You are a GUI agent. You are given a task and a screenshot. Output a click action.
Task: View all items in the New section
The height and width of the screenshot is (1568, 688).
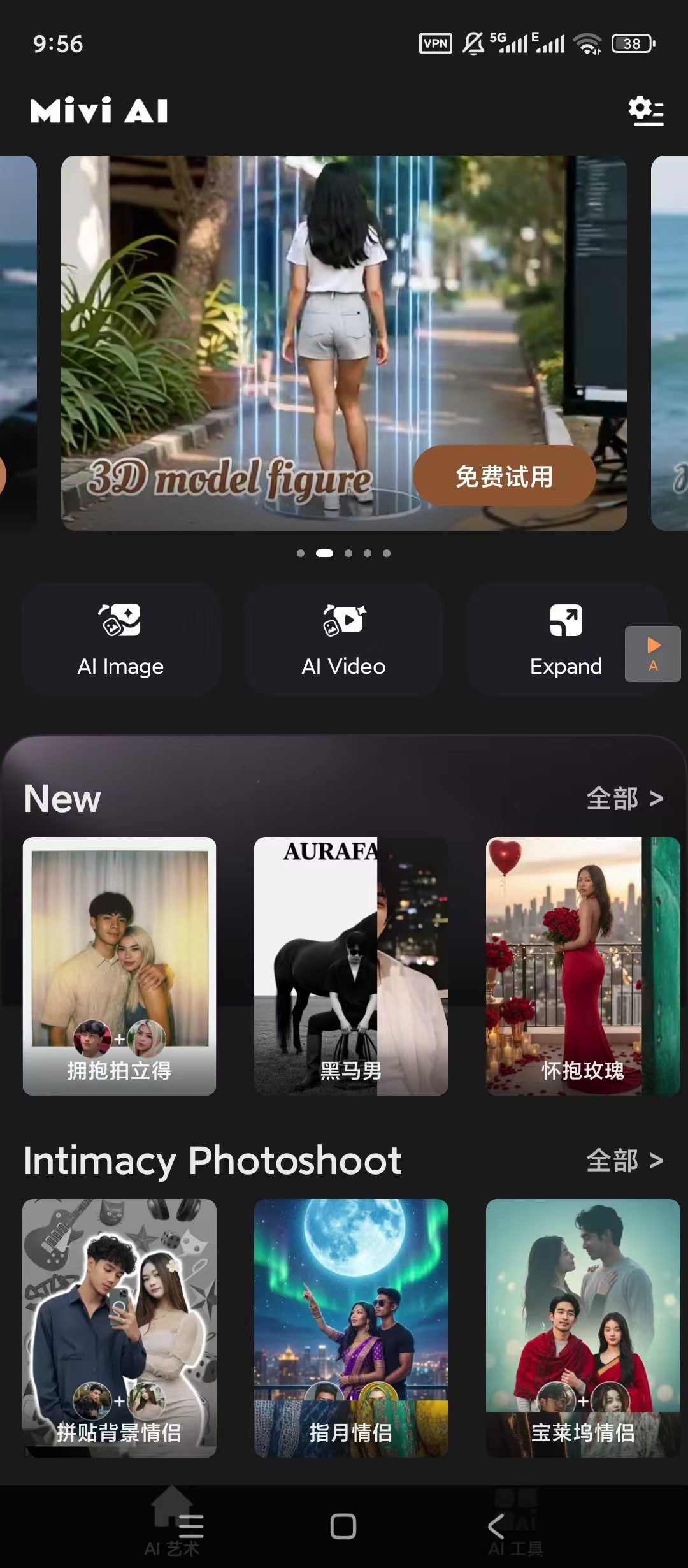click(x=624, y=799)
